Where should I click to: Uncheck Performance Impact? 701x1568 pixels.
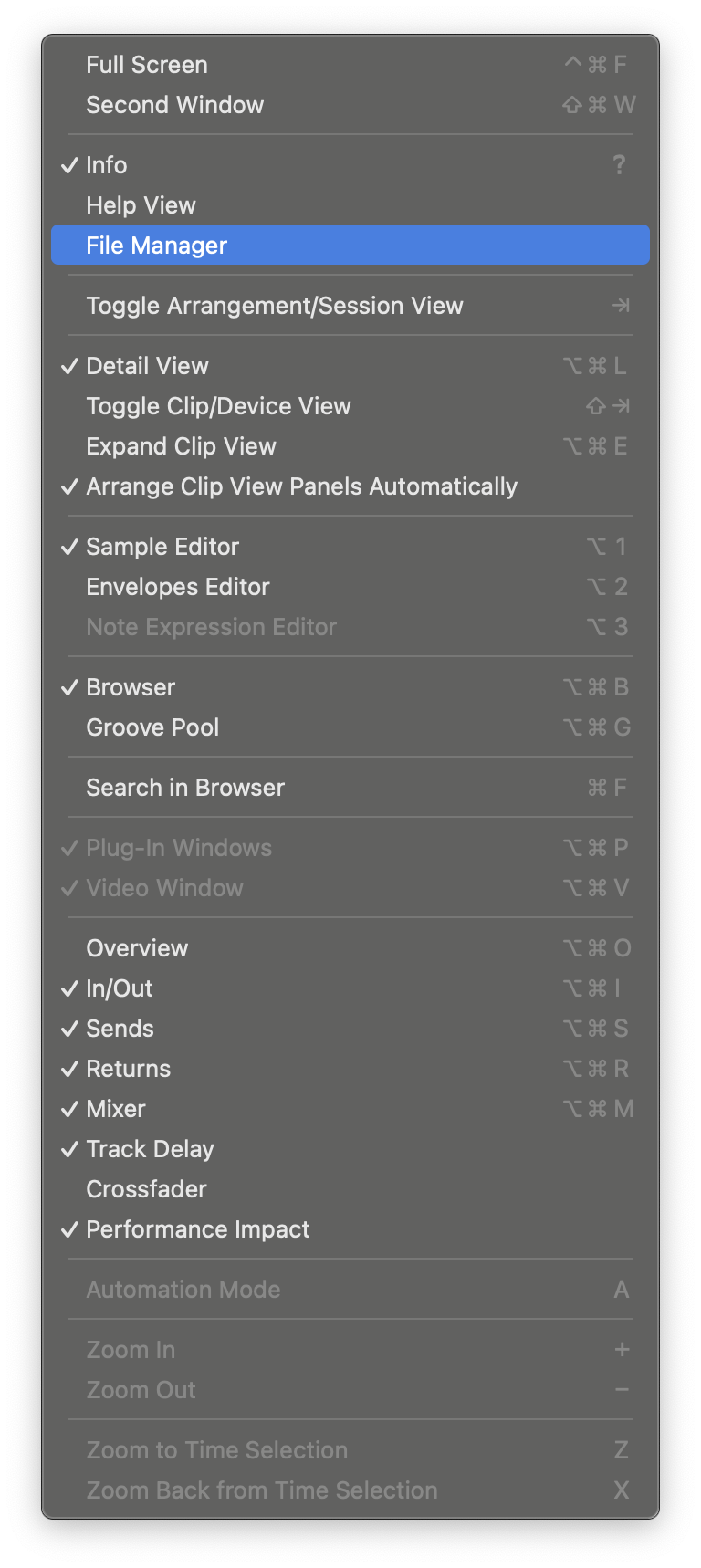click(198, 1229)
